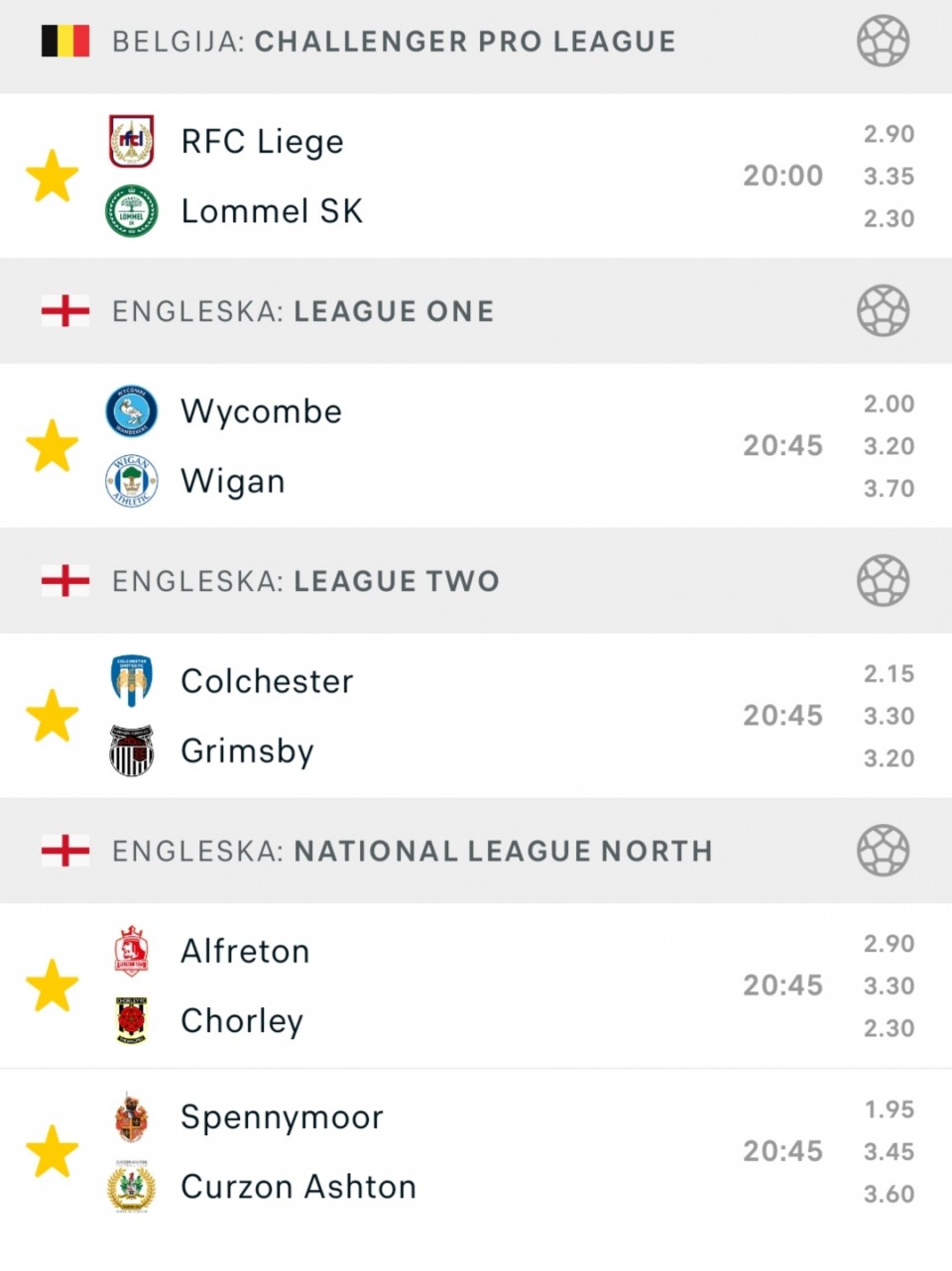
Task: Toggle favorite star on Alfreton vs Chorley
Action: pos(52,985)
